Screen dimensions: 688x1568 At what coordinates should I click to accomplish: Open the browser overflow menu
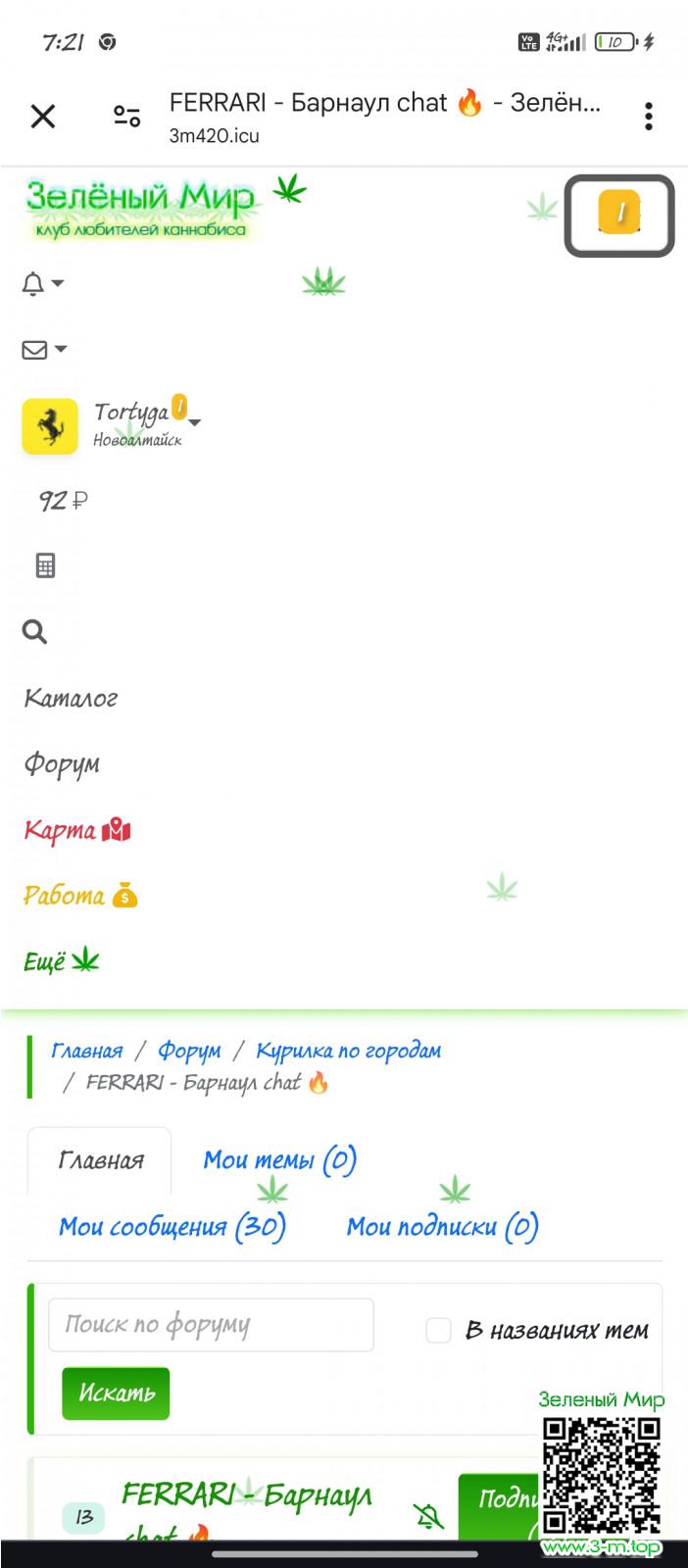[648, 117]
